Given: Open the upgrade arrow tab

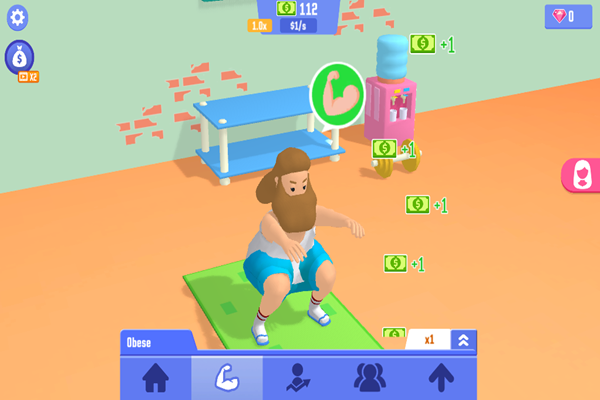Looking at the screenshot, I should click(440, 378).
